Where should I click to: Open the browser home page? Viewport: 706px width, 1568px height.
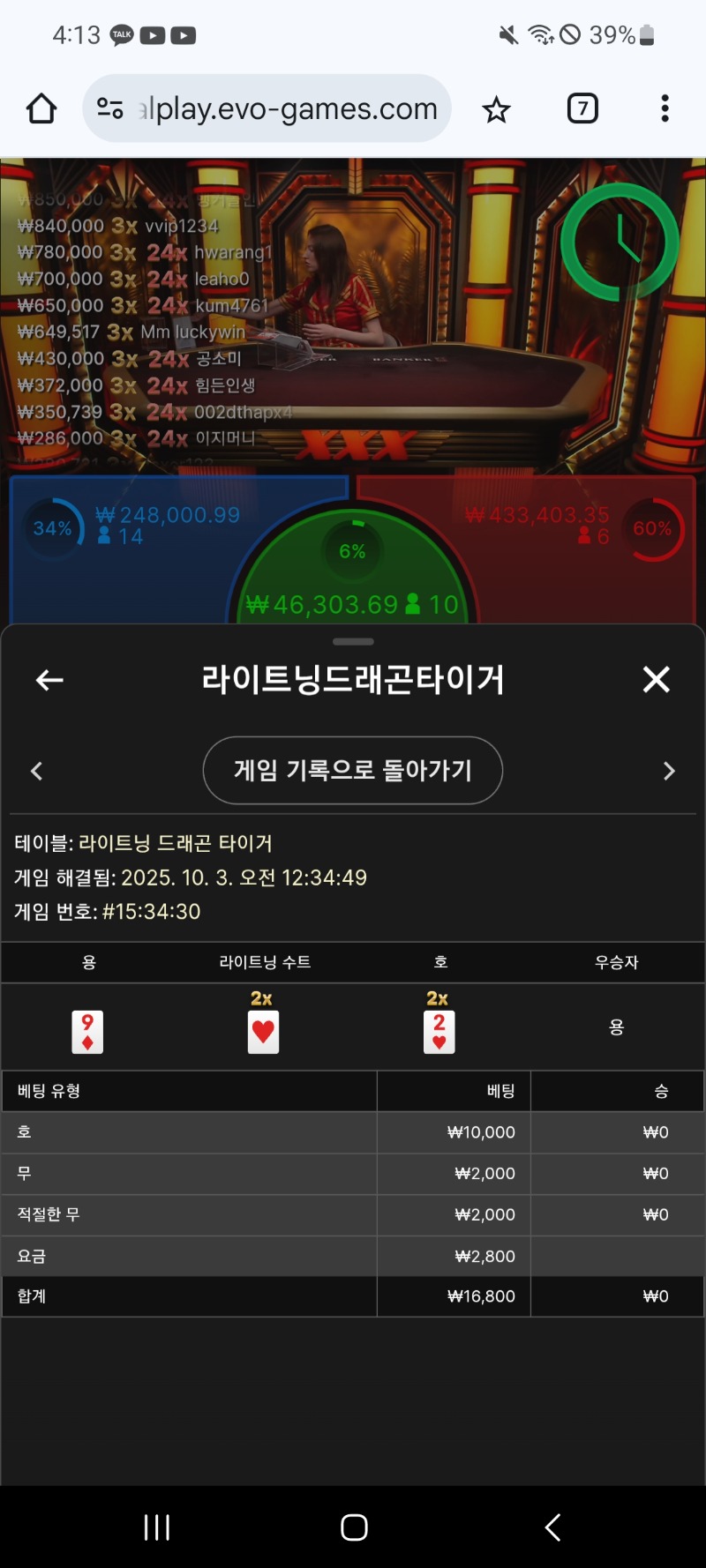pyautogui.click(x=41, y=109)
